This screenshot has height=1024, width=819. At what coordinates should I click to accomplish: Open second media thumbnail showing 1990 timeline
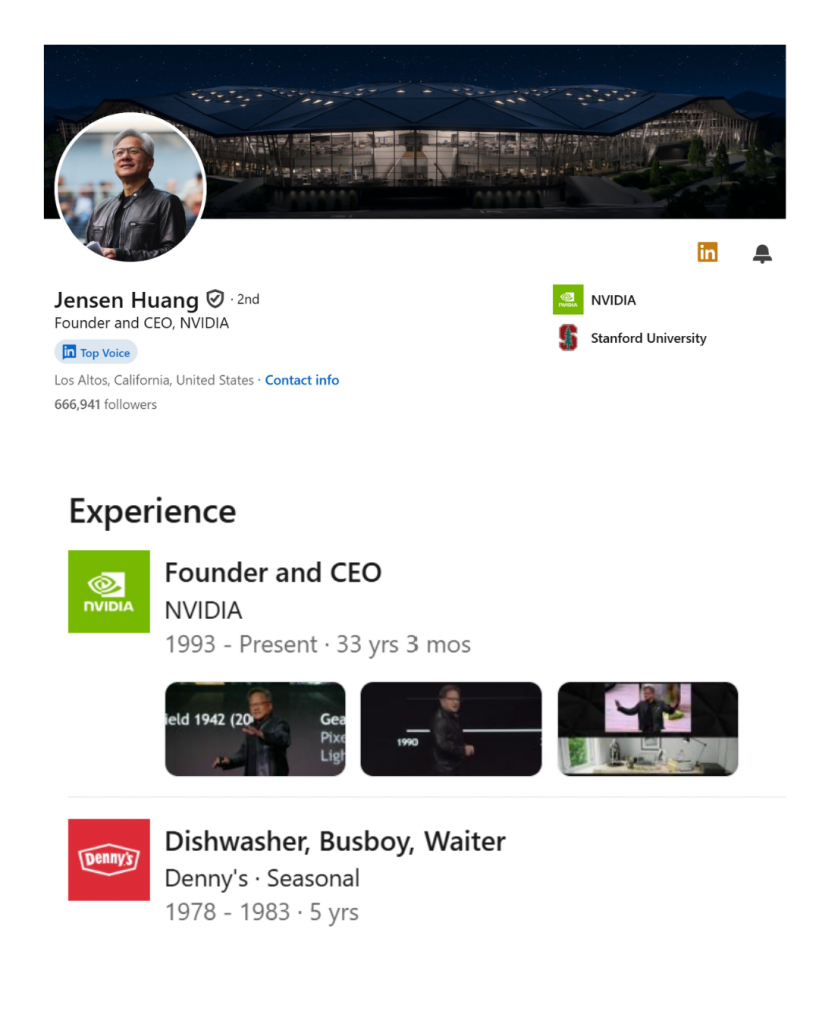451,729
